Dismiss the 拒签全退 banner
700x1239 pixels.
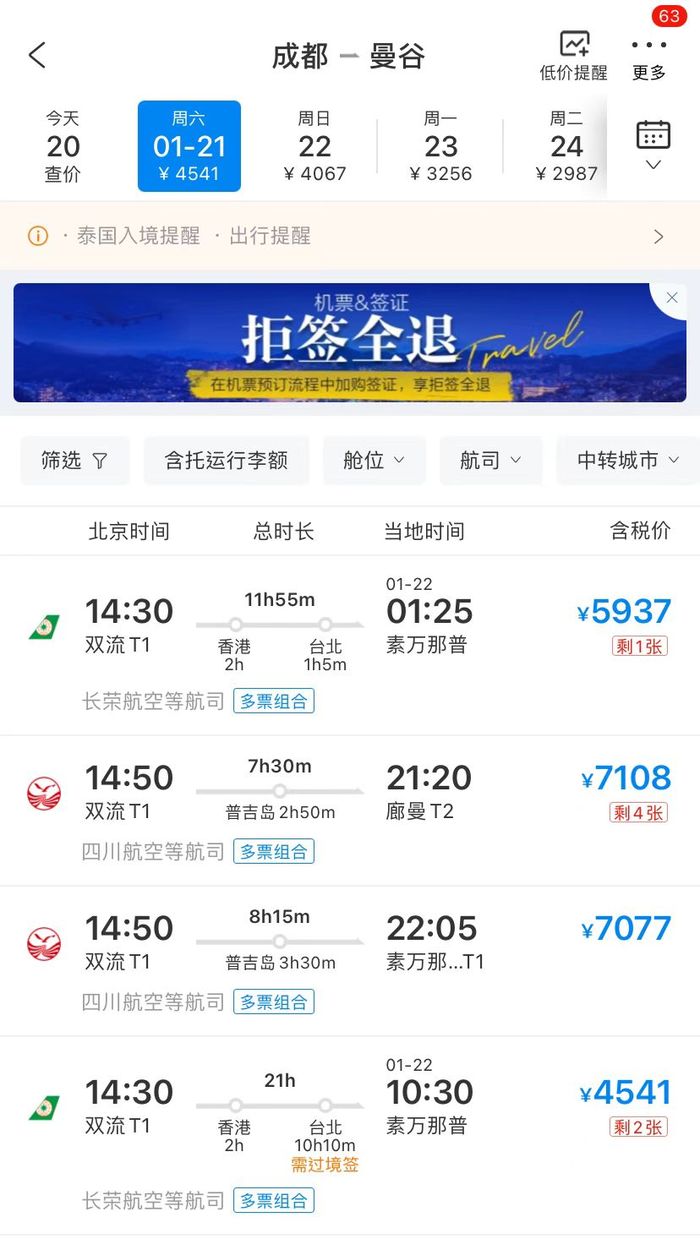click(x=669, y=299)
